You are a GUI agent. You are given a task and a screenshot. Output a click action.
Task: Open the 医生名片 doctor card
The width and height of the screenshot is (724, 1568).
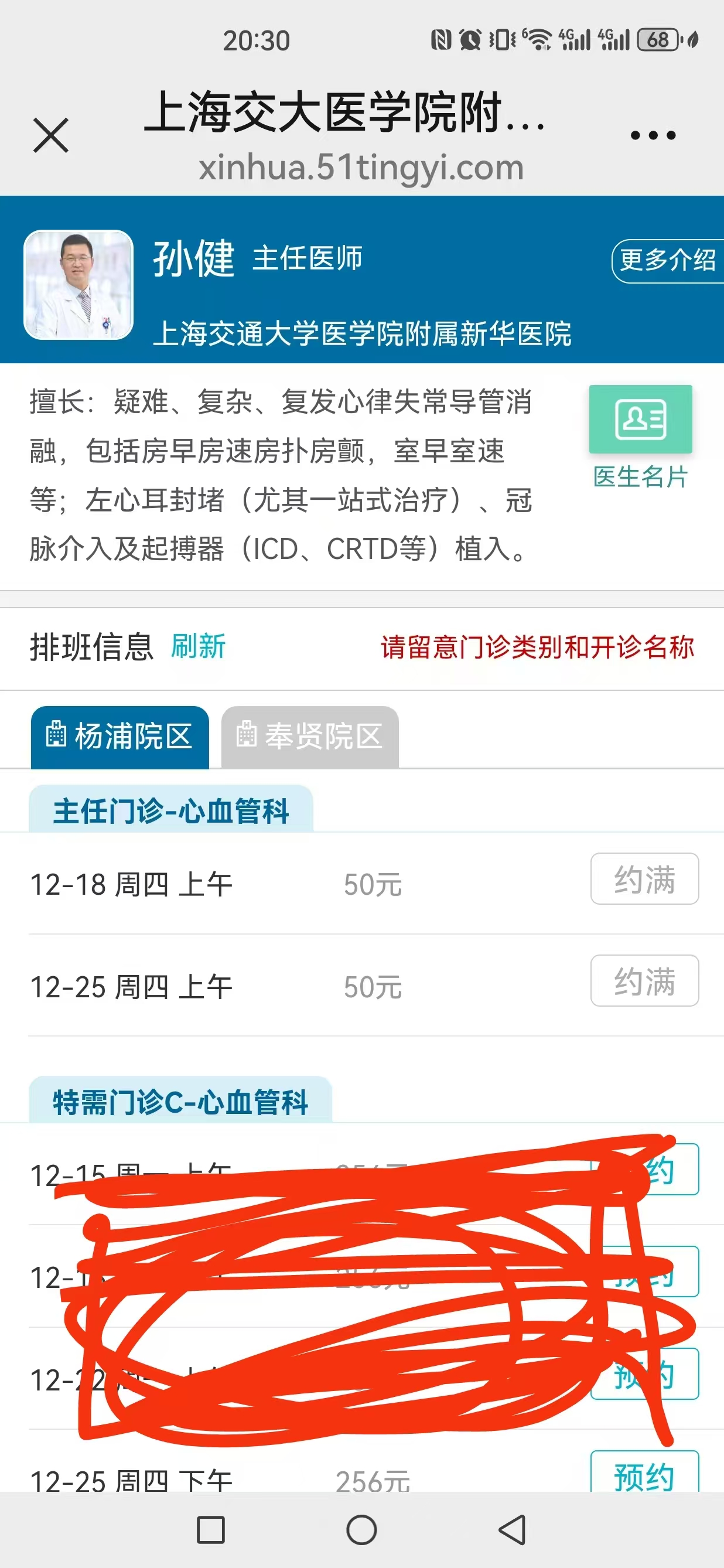click(x=640, y=437)
